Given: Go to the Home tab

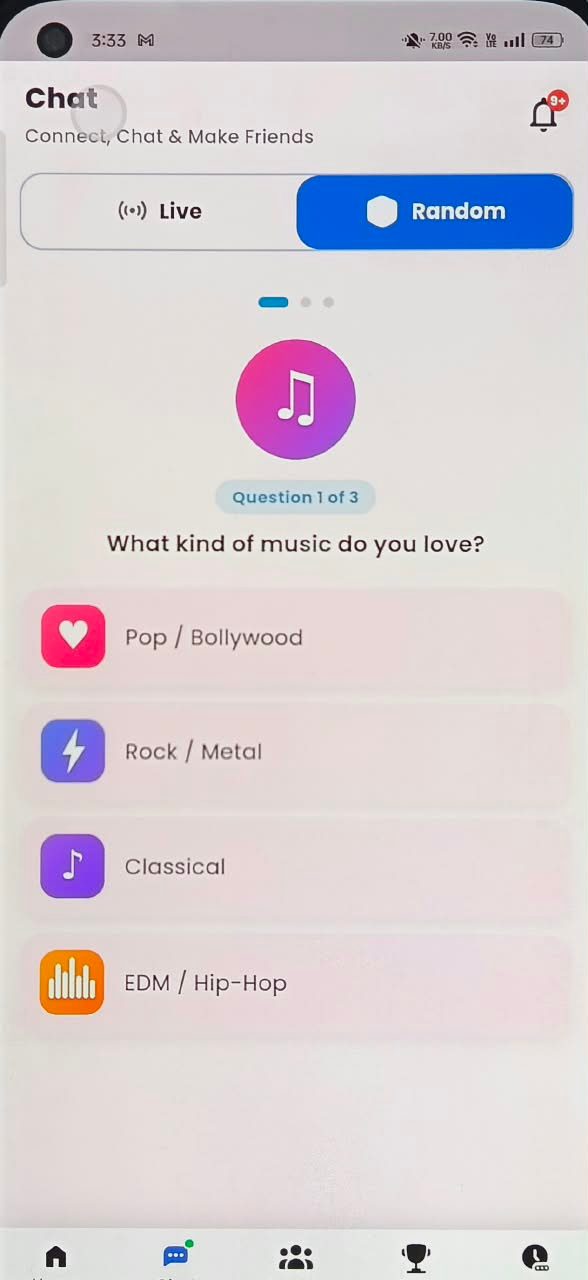Looking at the screenshot, I should [56, 1257].
